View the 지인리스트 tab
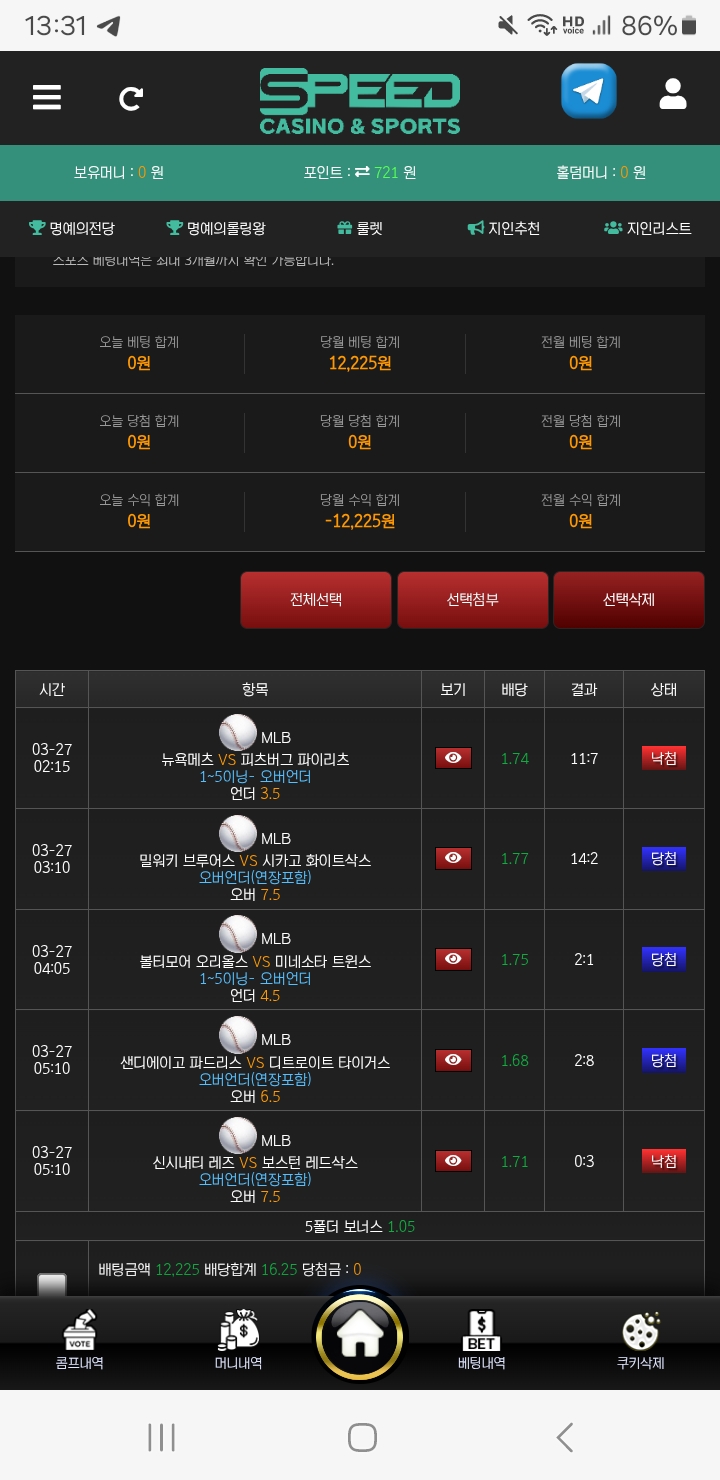720x1480 pixels. 647,228
